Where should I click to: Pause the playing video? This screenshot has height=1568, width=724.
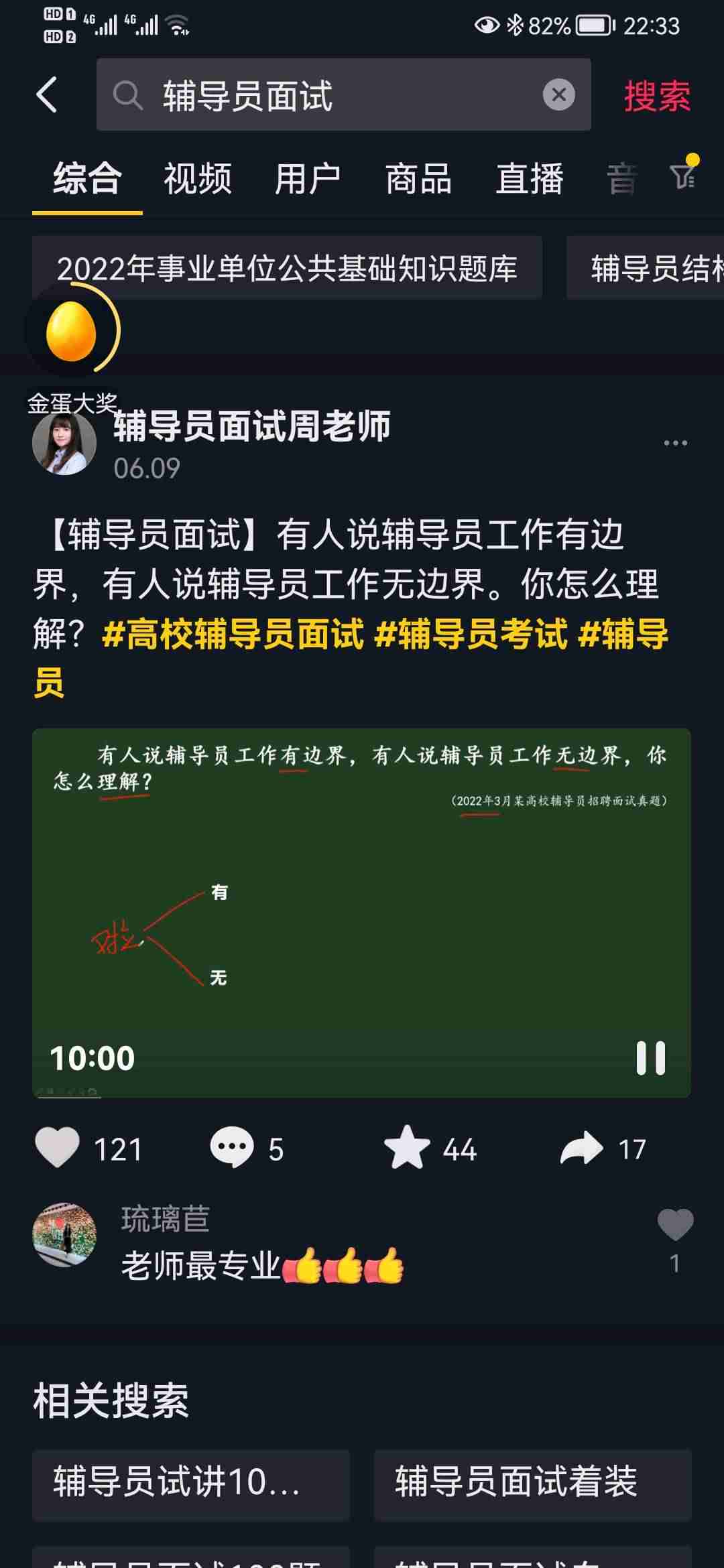650,1058
